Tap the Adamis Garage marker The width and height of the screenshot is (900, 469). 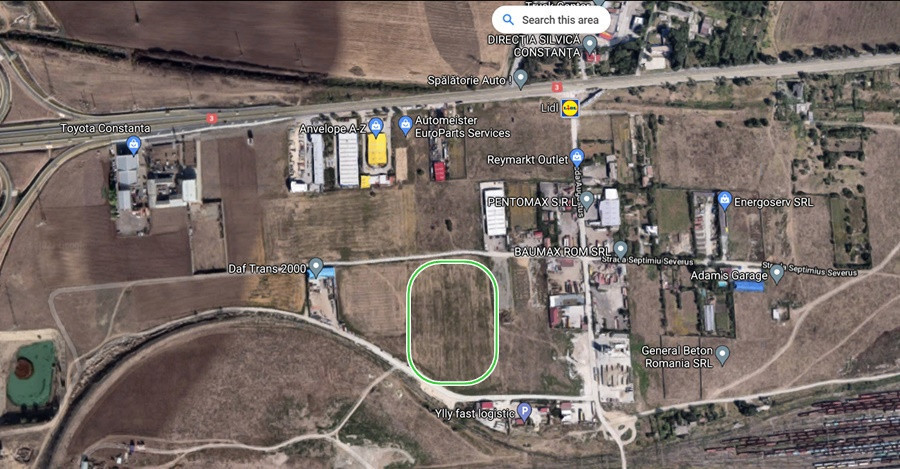pyautogui.click(x=776, y=272)
